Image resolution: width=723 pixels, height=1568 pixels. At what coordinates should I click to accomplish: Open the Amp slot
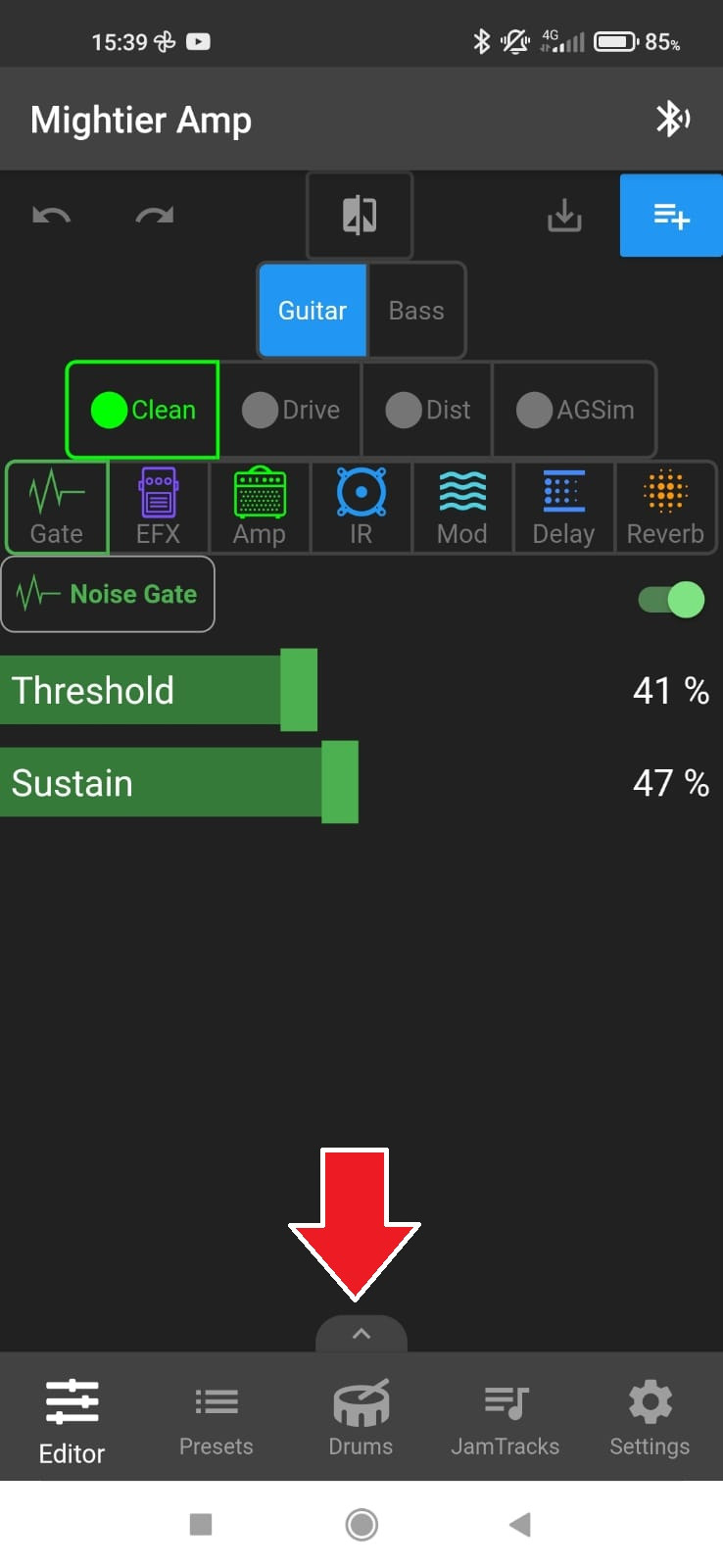tap(260, 508)
